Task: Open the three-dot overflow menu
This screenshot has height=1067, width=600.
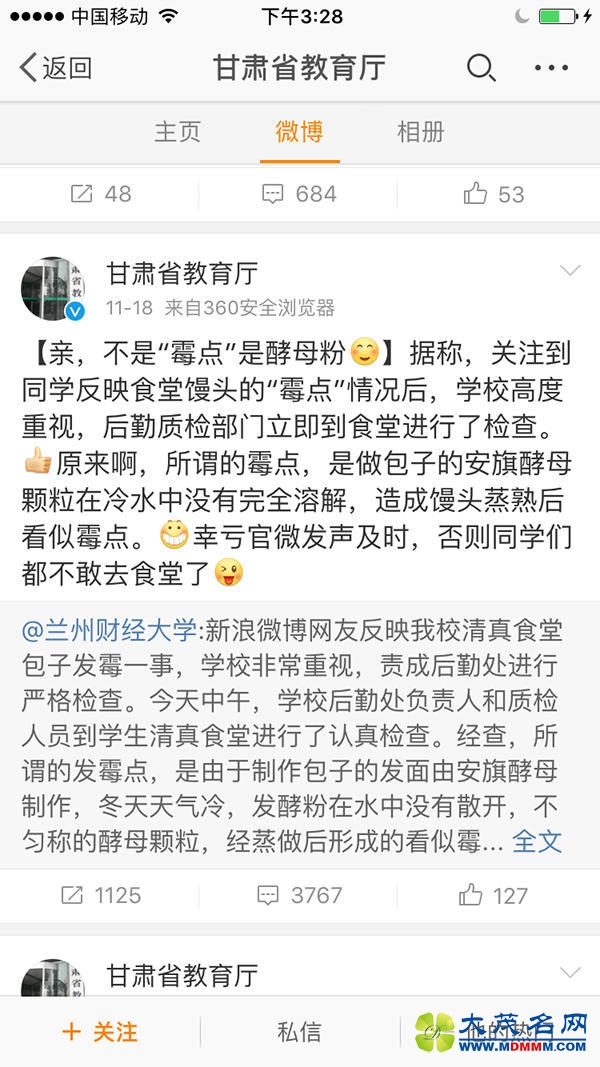Action: pos(551,68)
